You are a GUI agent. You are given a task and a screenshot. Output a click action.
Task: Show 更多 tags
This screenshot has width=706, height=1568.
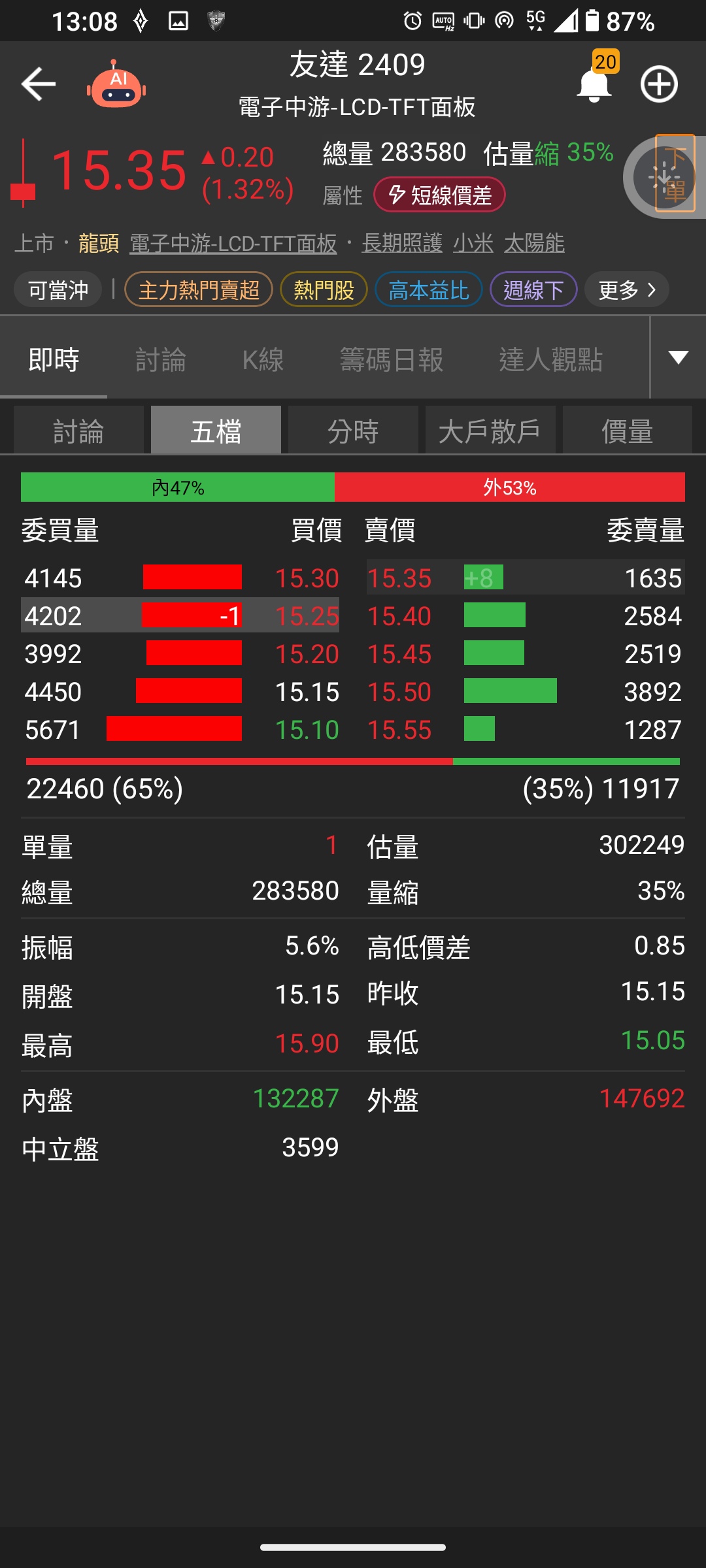pyautogui.click(x=626, y=289)
